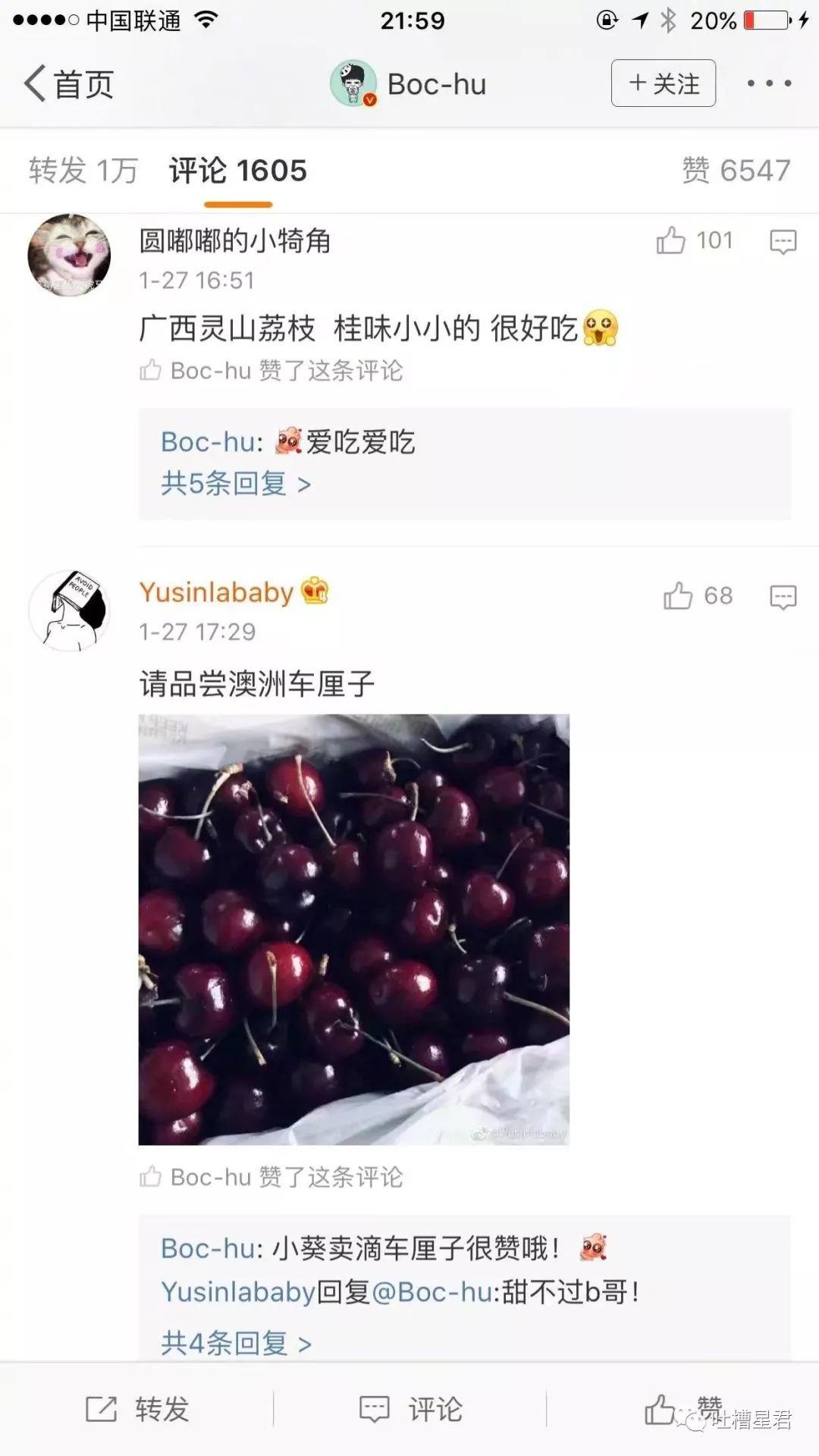Open @Boc-hu mention in Yusinlababy's reply
The image size is (819, 1456).
tap(432, 1292)
